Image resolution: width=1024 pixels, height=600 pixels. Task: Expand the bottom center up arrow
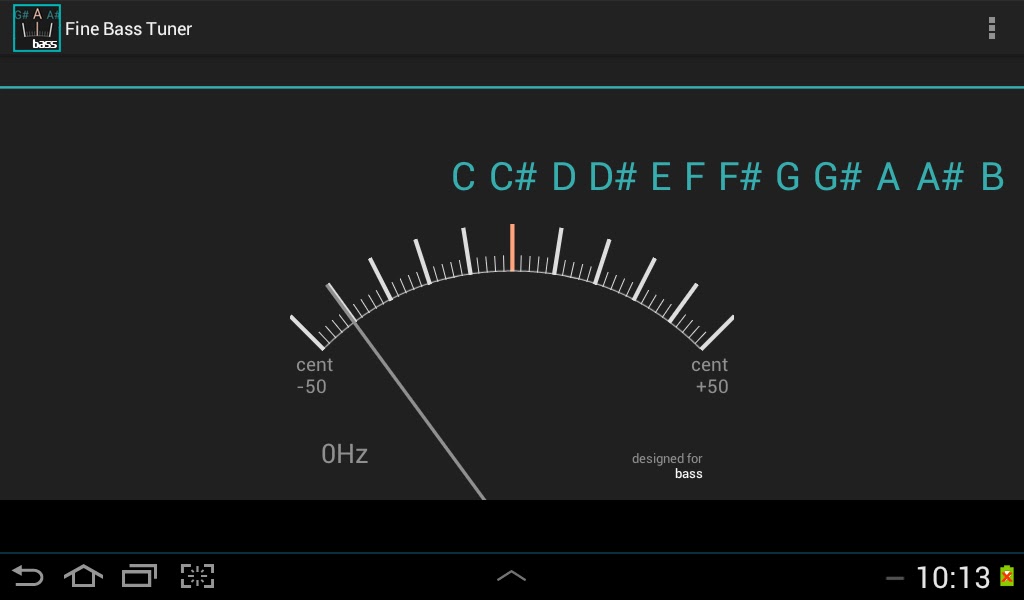(x=511, y=576)
